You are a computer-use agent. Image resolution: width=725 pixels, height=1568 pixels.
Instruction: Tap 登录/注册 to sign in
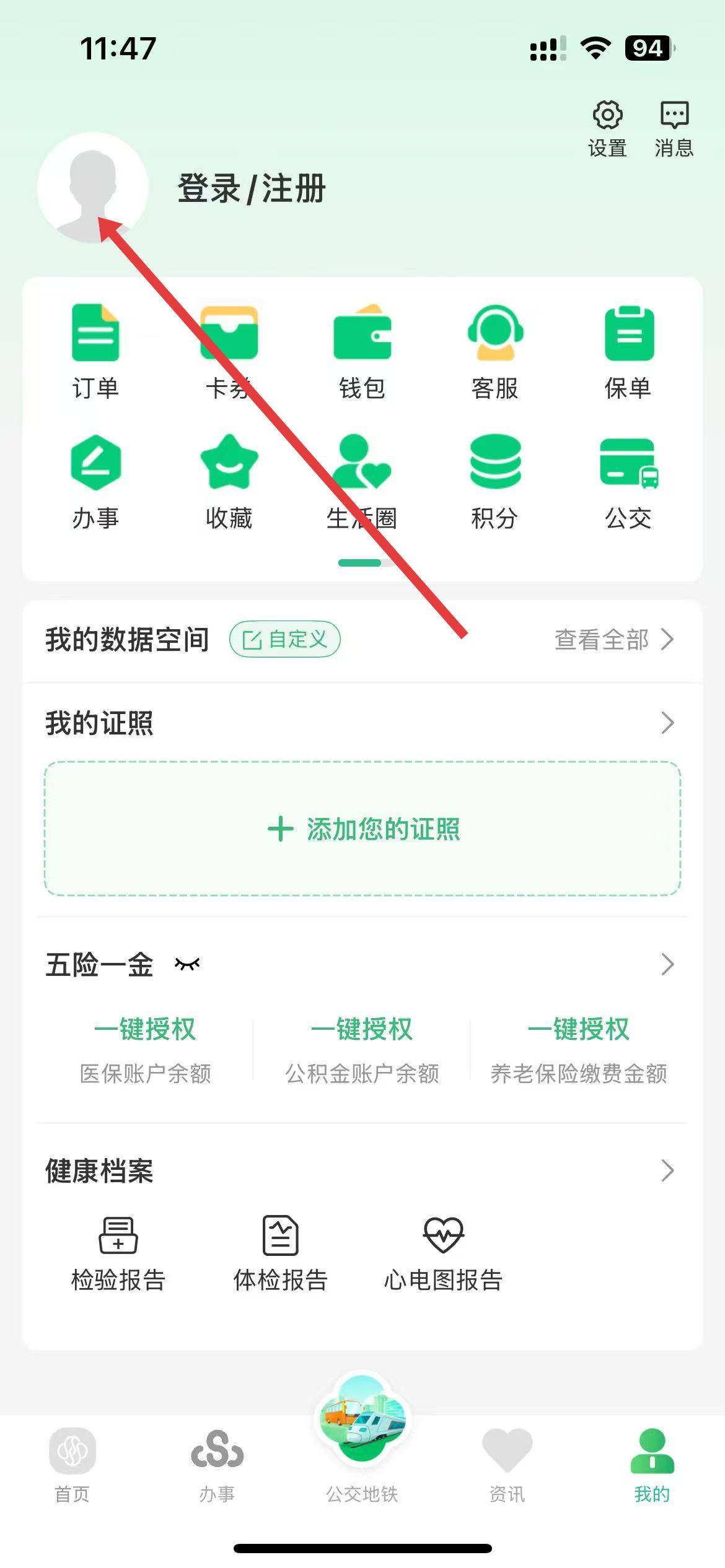(251, 188)
